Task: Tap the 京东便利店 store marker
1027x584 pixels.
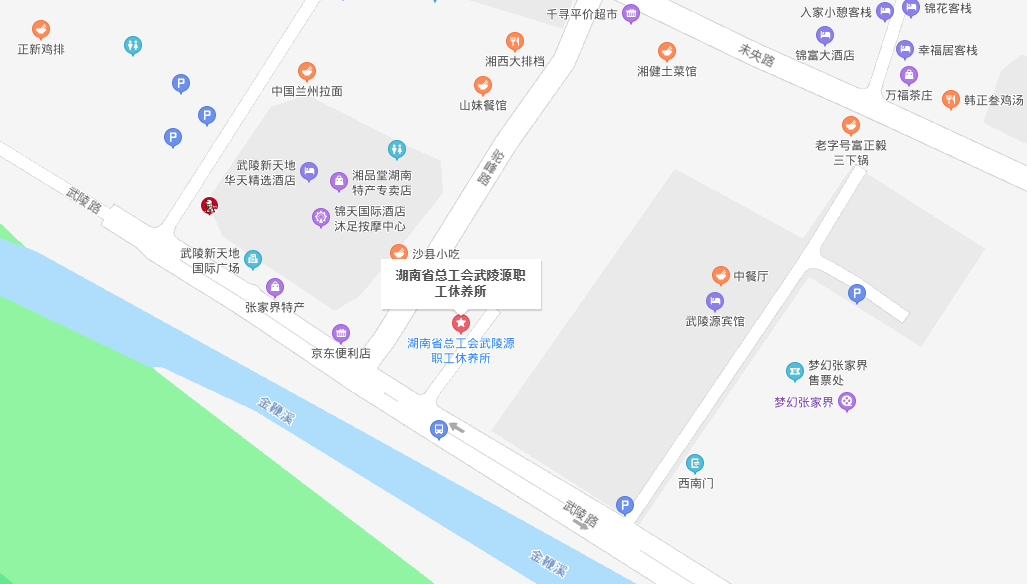Action: (x=341, y=333)
